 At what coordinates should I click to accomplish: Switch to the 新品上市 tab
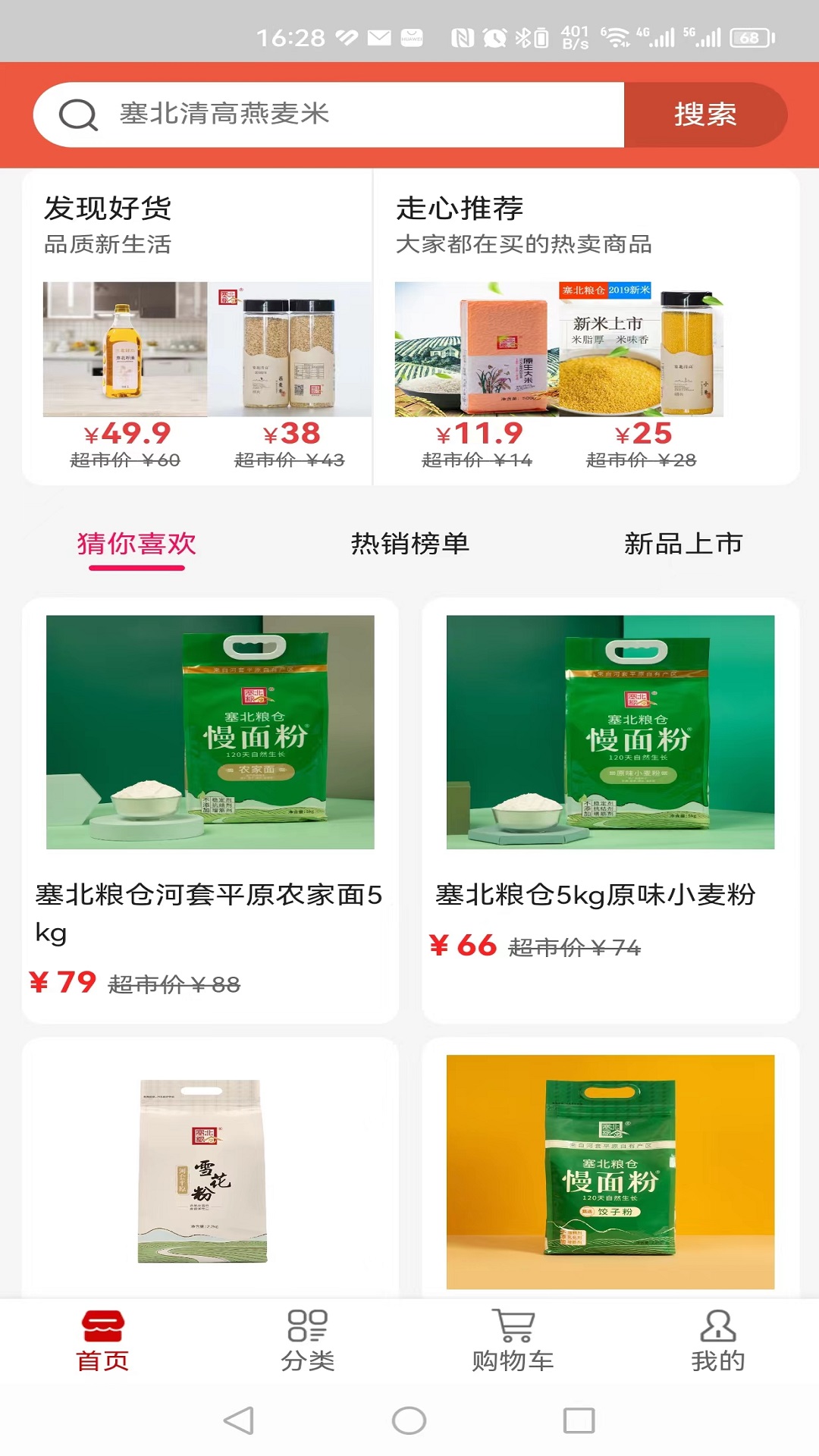(x=683, y=543)
